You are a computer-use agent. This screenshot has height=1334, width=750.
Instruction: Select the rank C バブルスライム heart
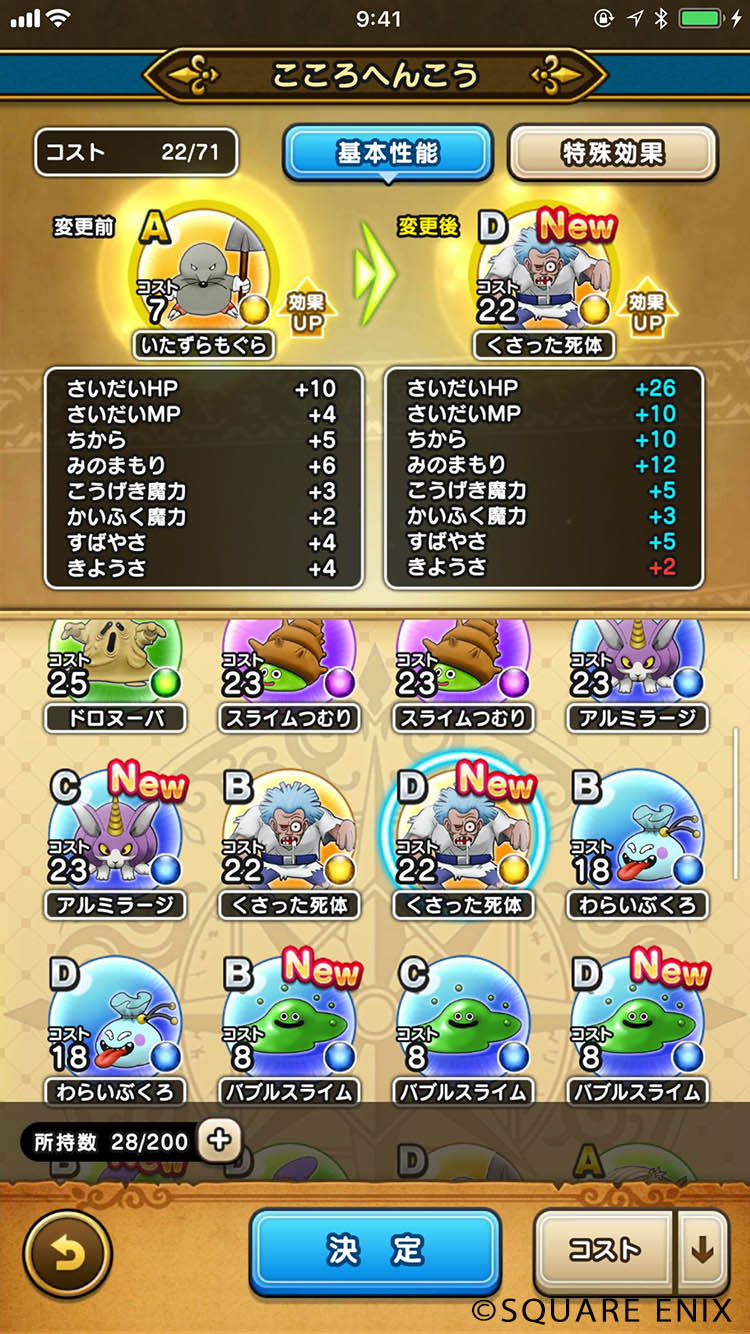[462, 1029]
